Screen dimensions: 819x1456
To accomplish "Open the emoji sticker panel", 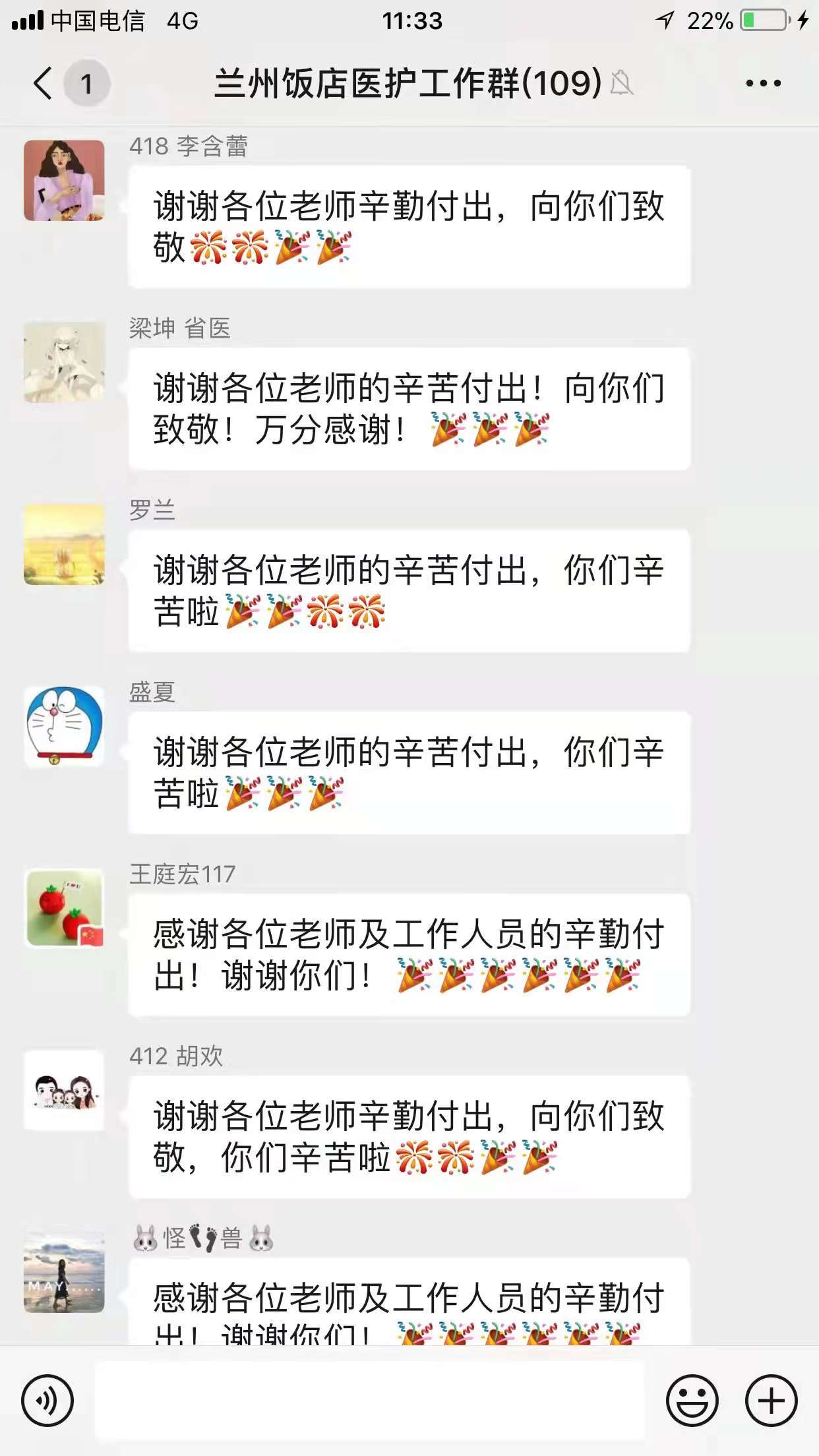I will pos(692,1400).
